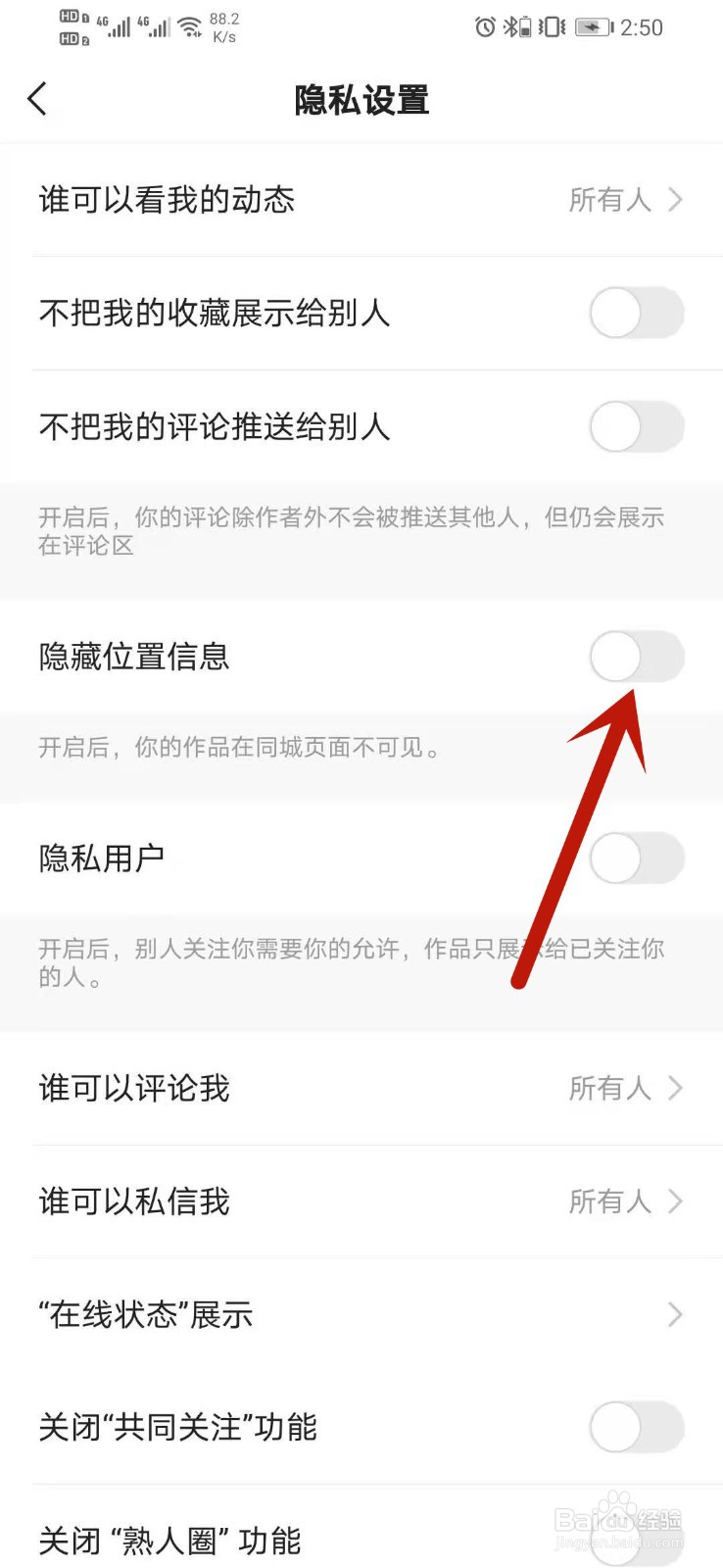
Task: Open "在线状态"展示 settings via chevron
Action: click(674, 1314)
